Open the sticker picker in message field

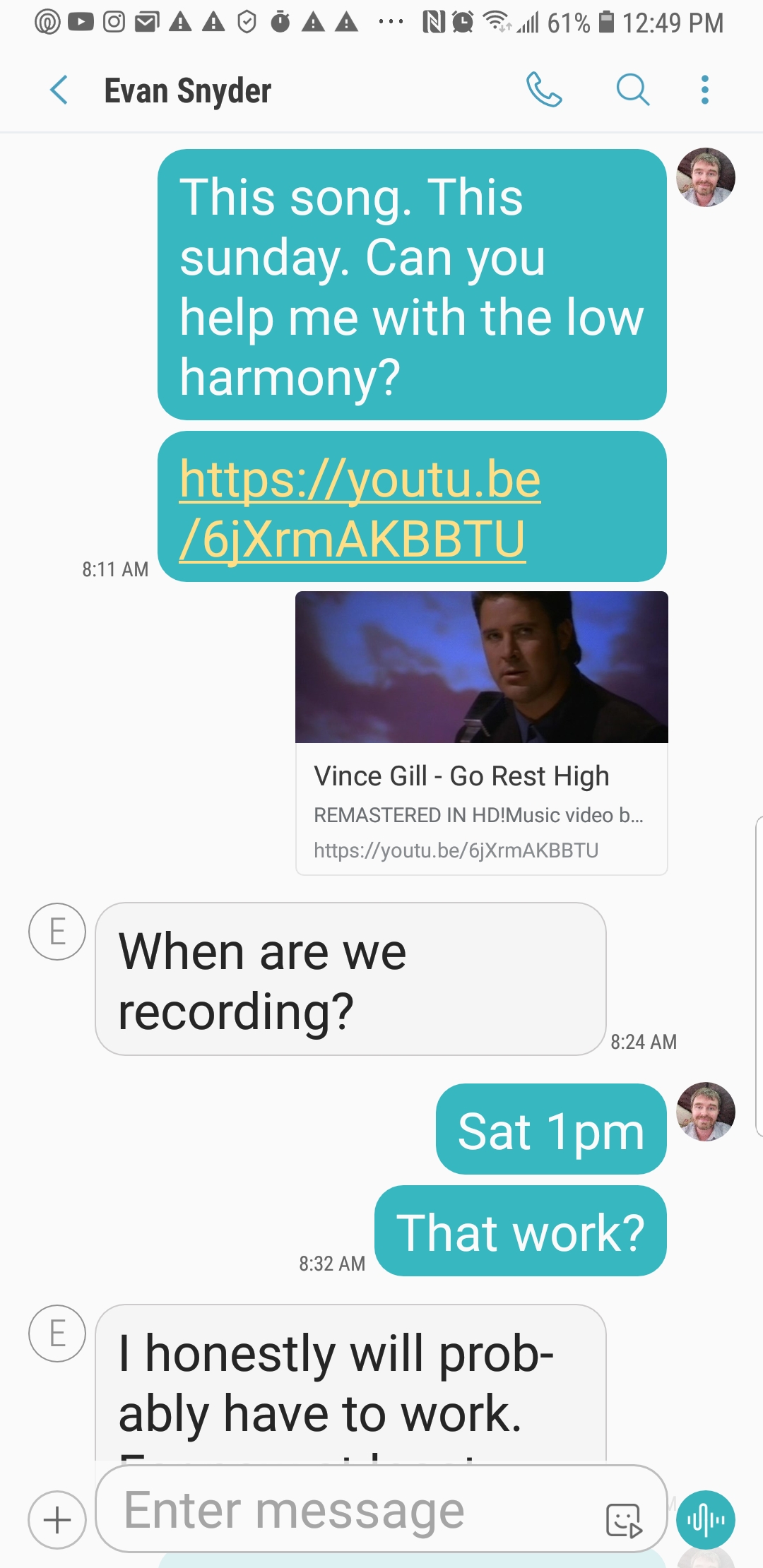624,1519
